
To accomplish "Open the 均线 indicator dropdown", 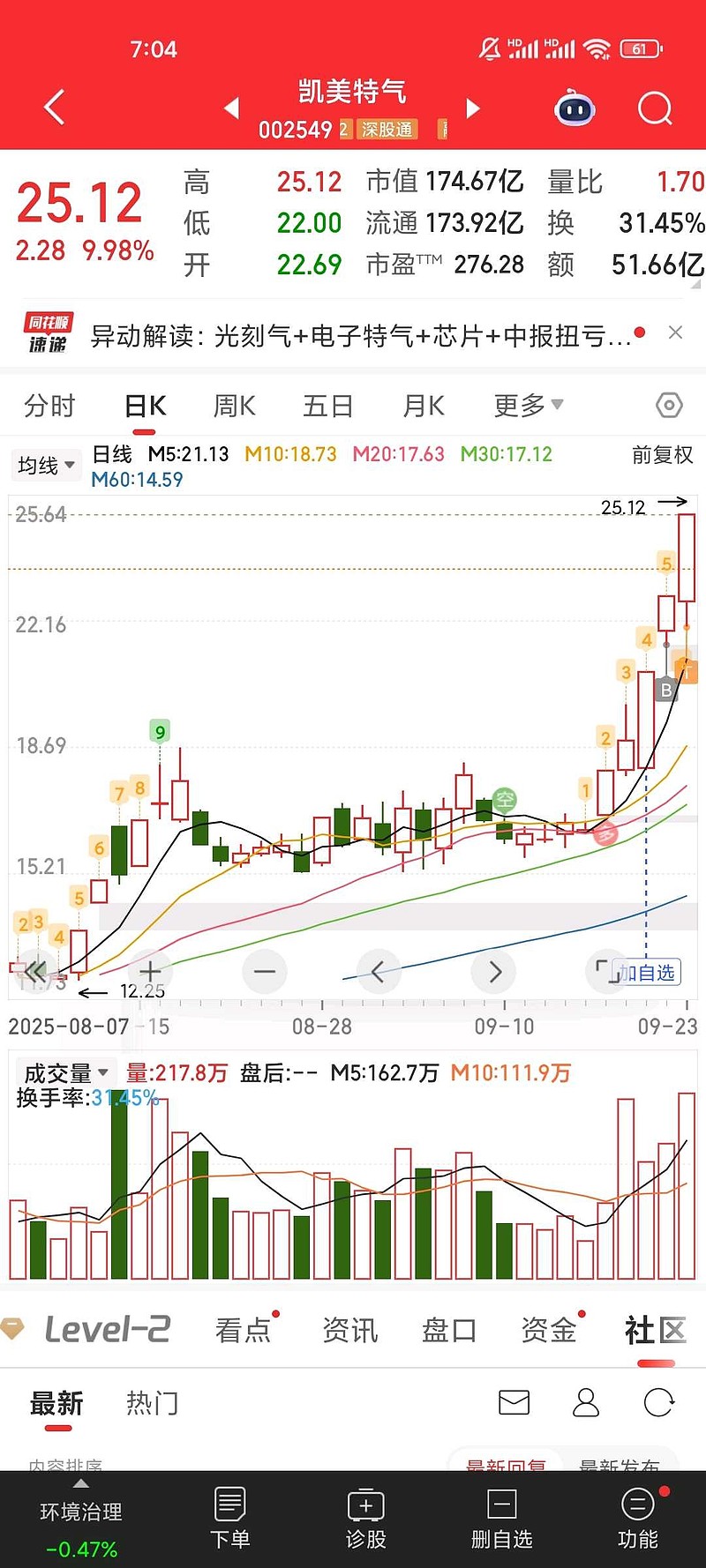I will (46, 465).
